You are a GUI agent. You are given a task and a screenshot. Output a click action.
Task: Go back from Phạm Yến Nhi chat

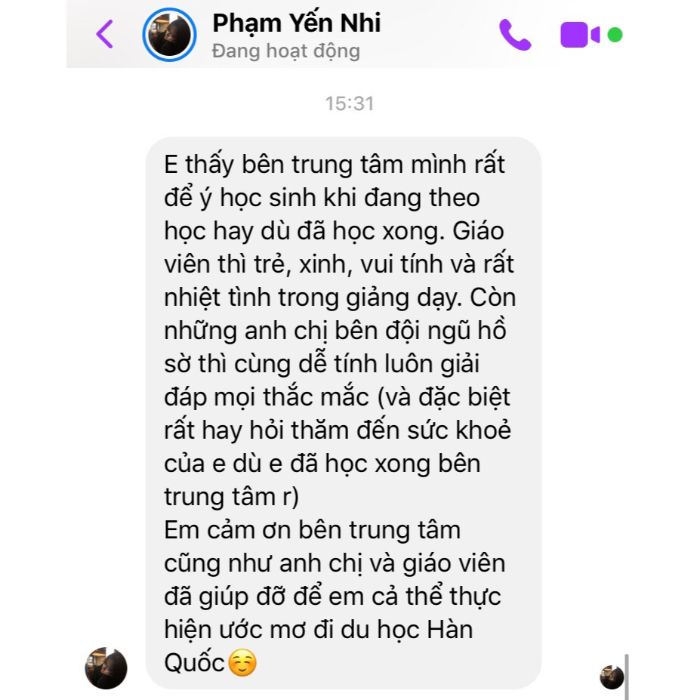104,34
